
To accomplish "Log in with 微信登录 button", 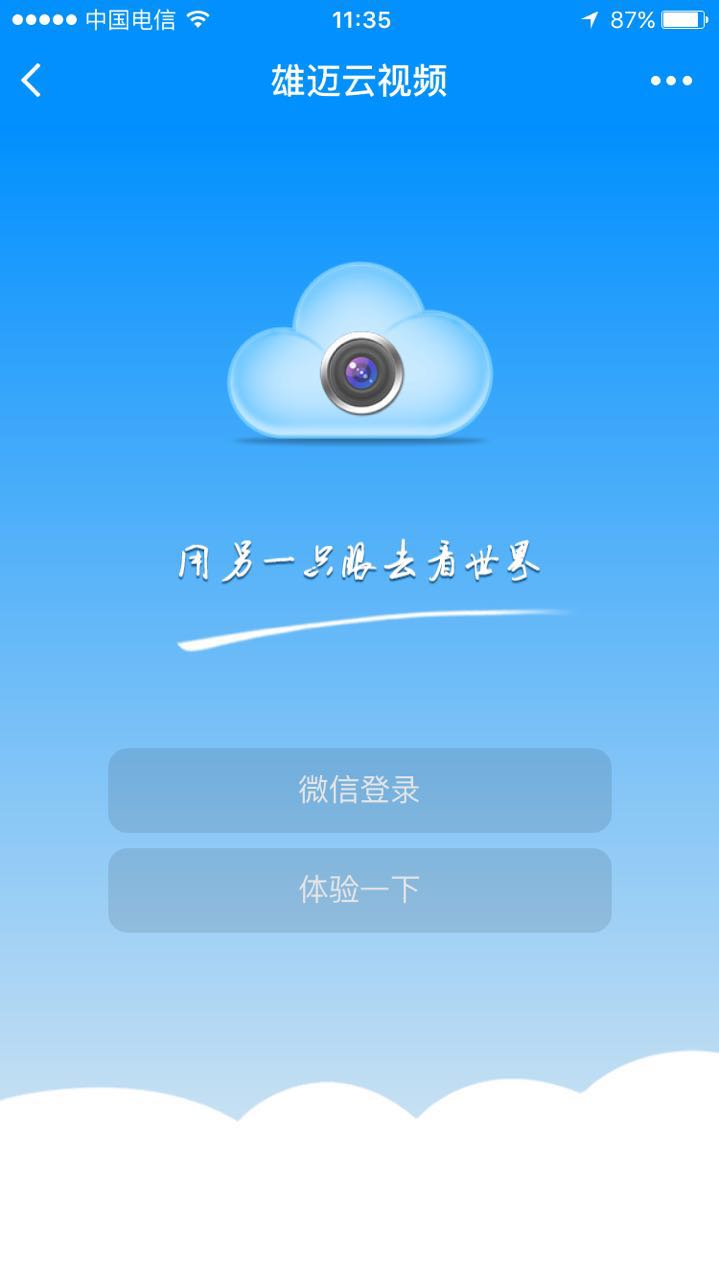I will (359, 790).
